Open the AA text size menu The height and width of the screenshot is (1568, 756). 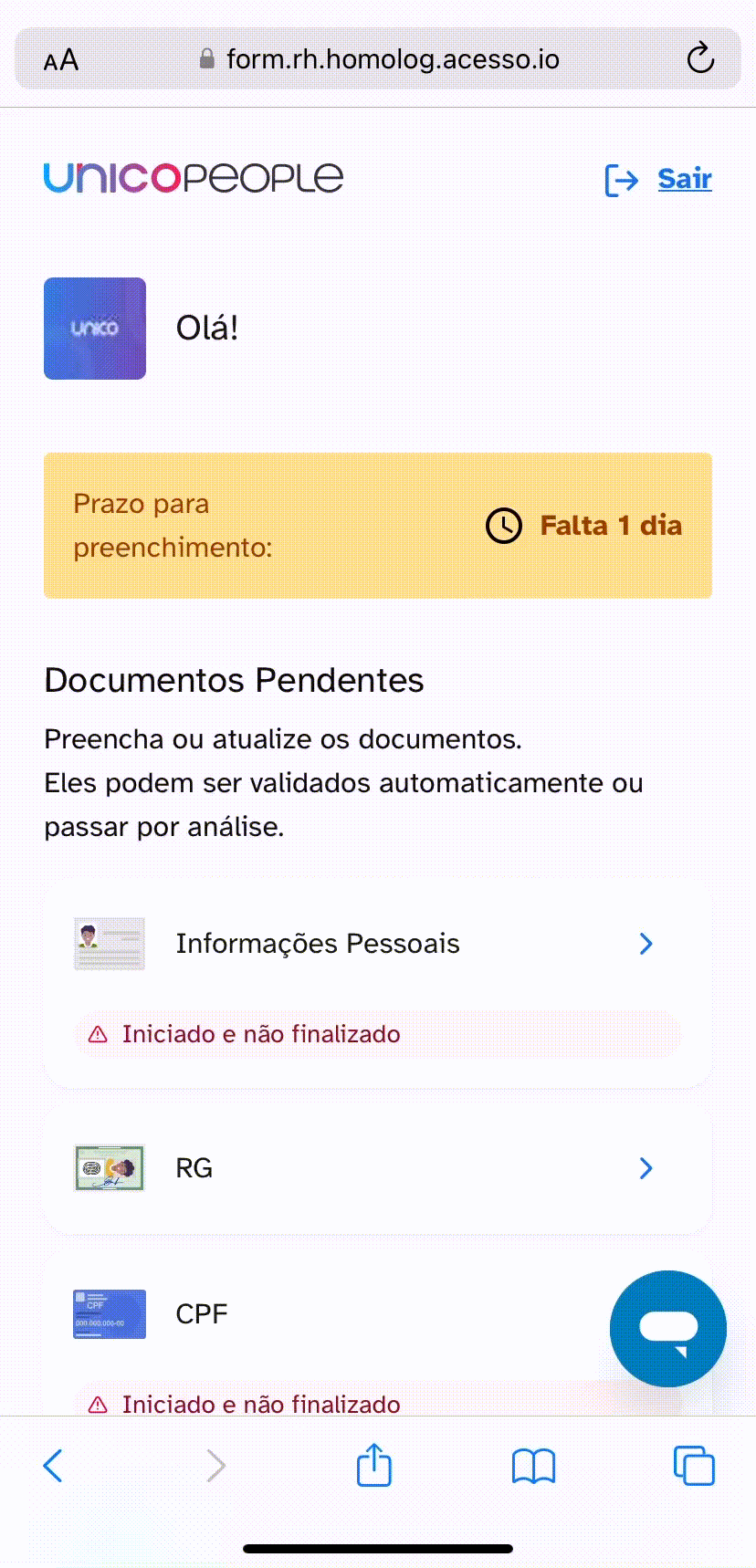(61, 60)
